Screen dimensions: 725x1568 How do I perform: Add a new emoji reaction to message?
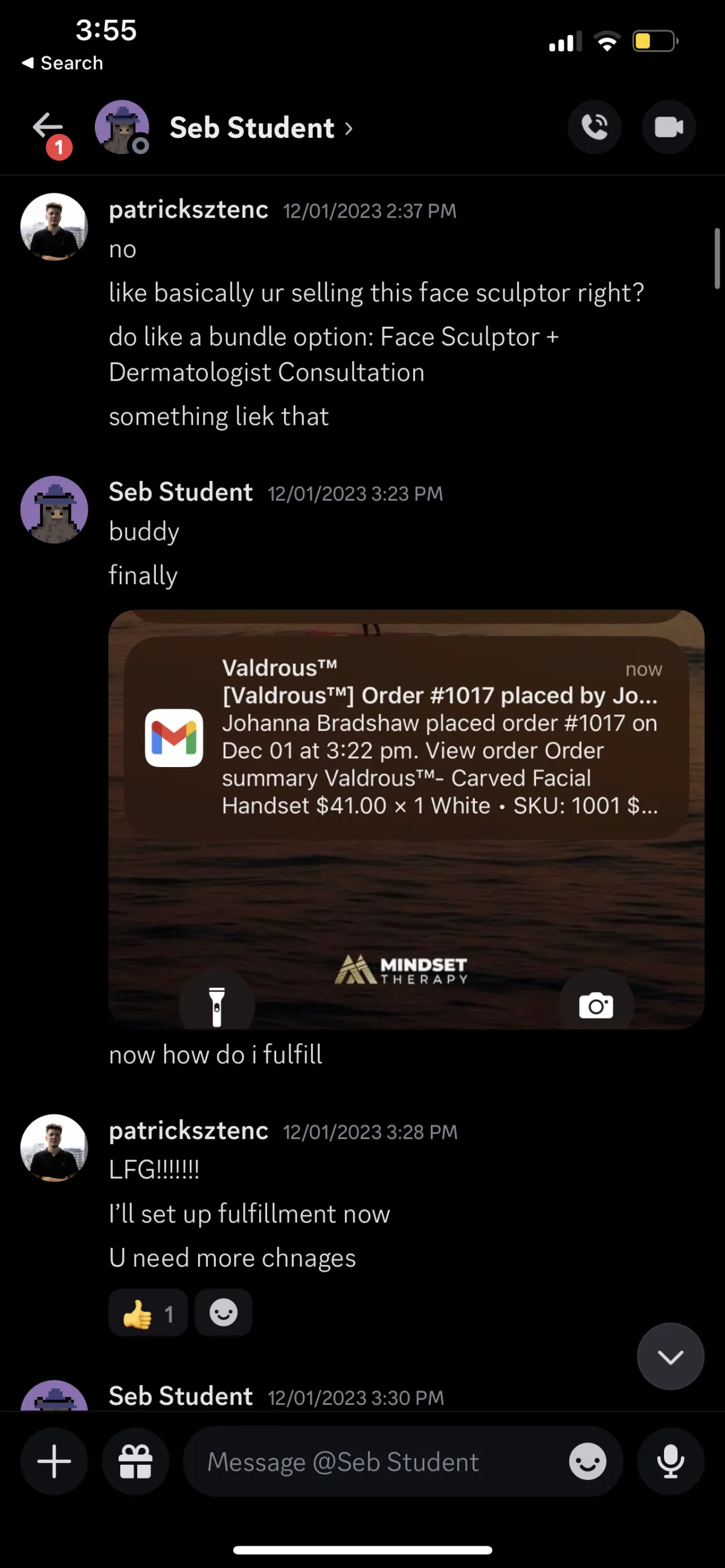(x=224, y=1313)
